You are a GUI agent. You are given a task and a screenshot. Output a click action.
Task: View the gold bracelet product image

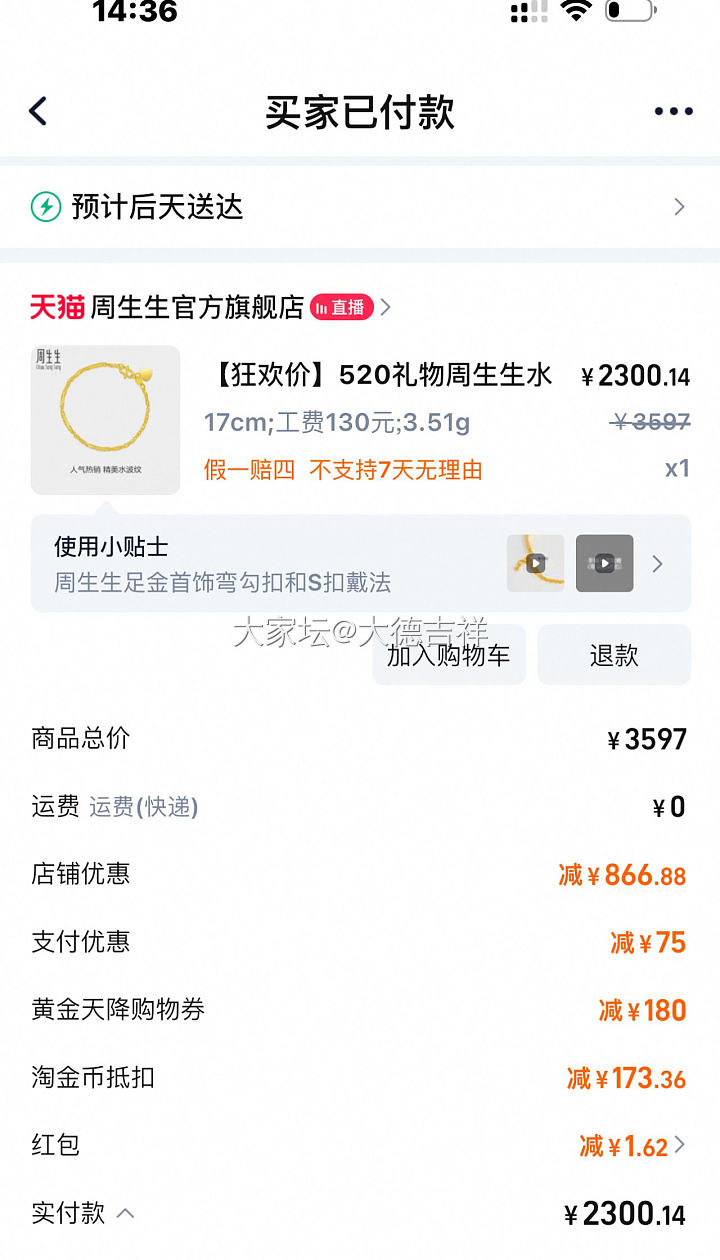pyautogui.click(x=106, y=420)
